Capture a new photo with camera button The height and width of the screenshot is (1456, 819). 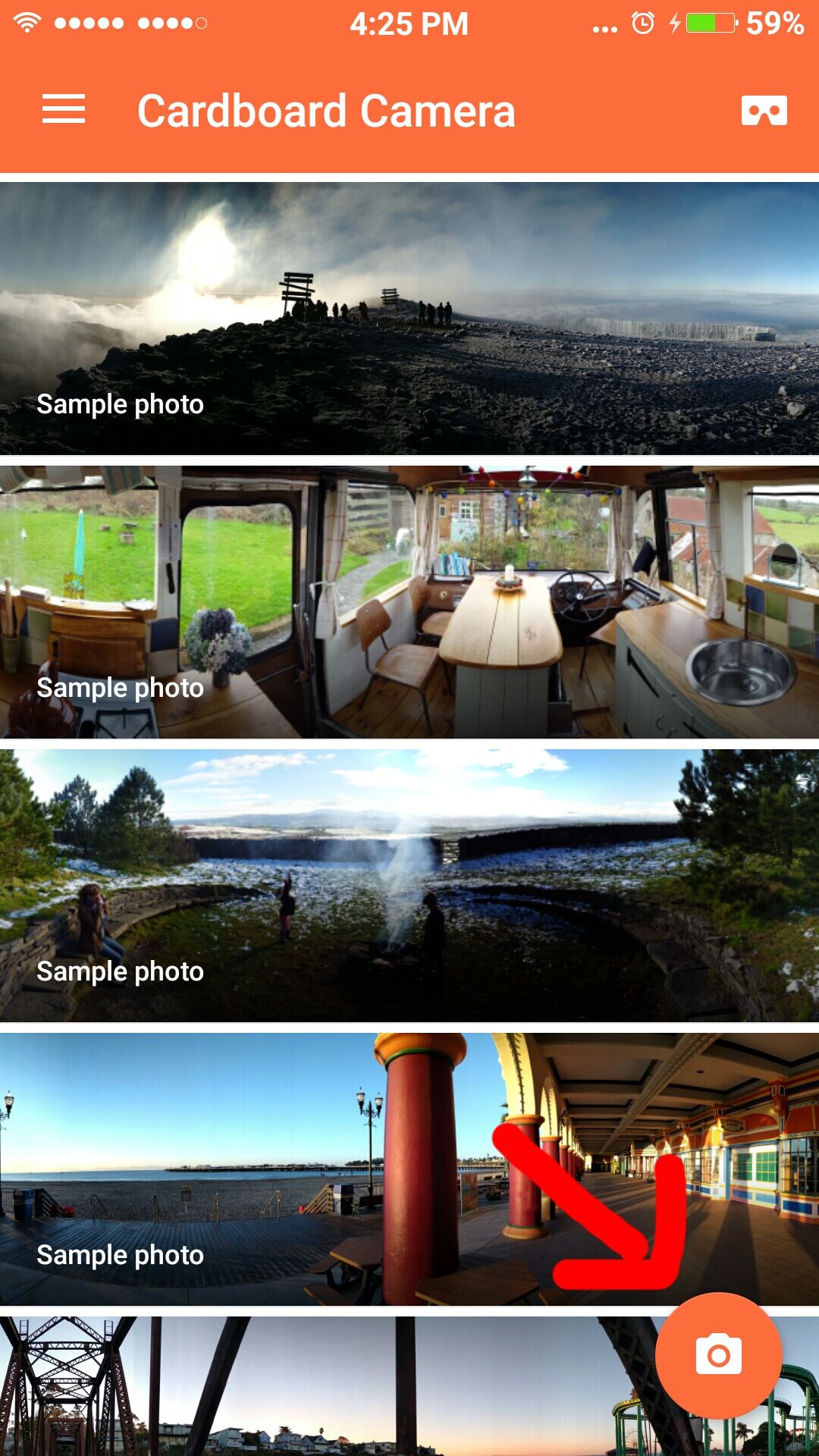(x=718, y=1355)
